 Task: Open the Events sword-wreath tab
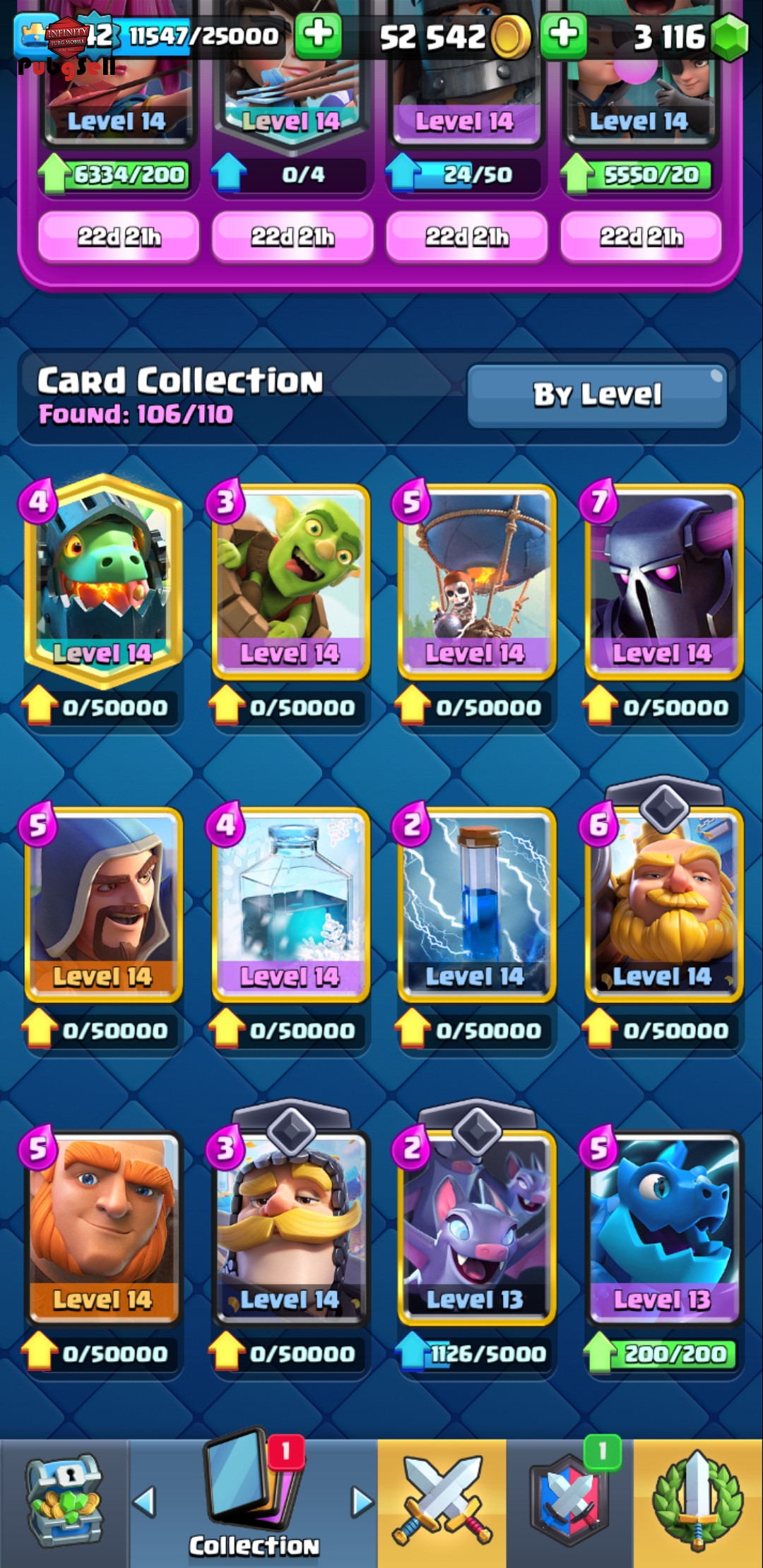point(698,1502)
